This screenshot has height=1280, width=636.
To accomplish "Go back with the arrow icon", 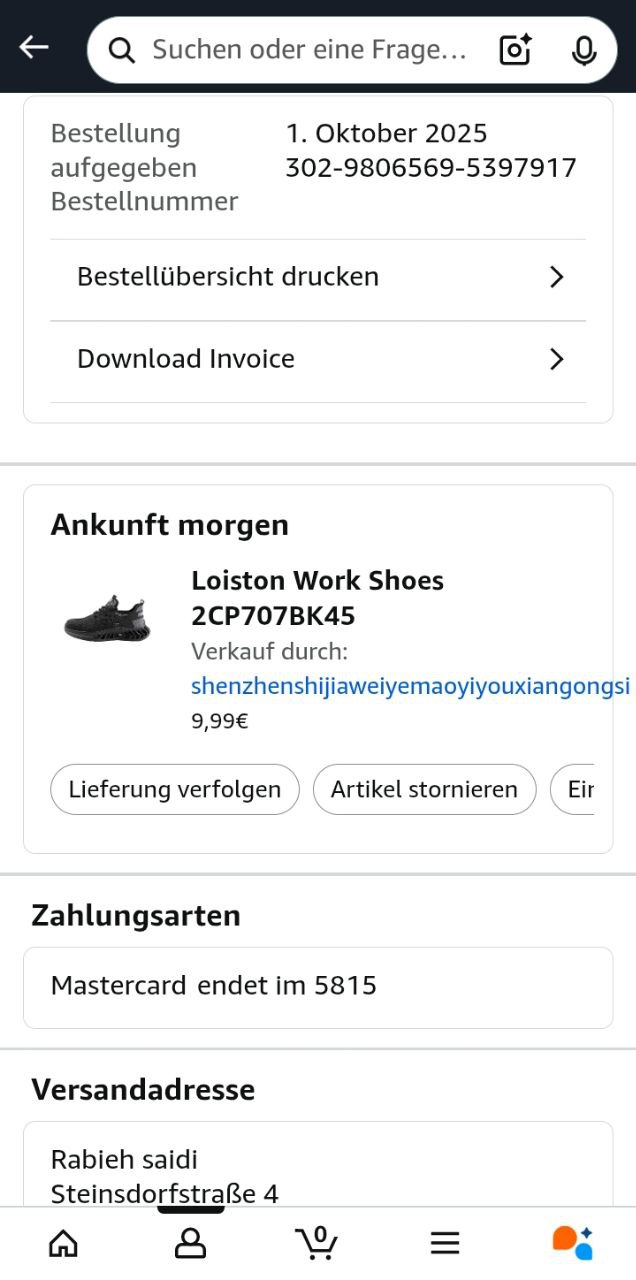I will pos(34,47).
